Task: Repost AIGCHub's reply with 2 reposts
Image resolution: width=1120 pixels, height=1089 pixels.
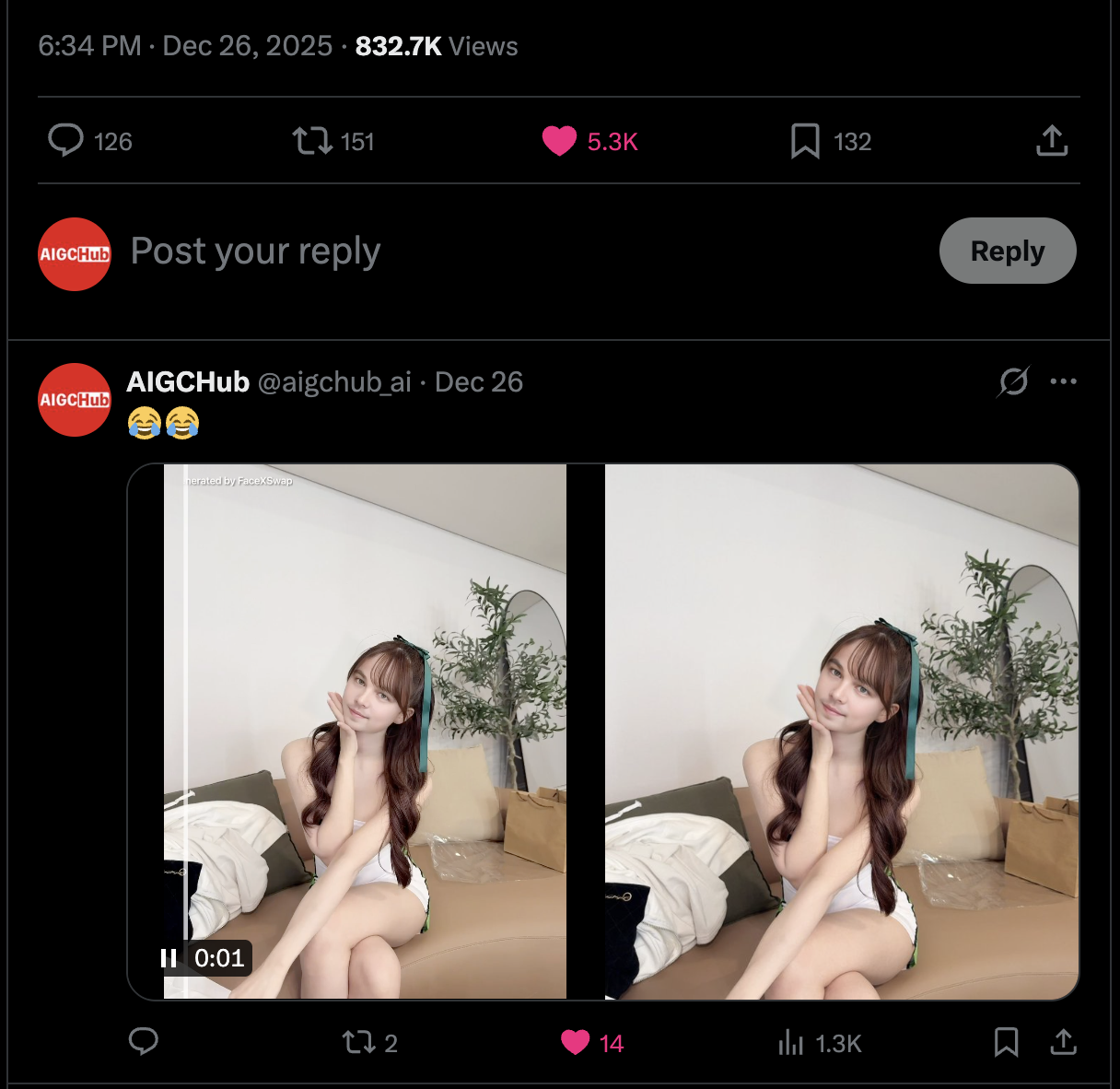Action: (358, 1042)
